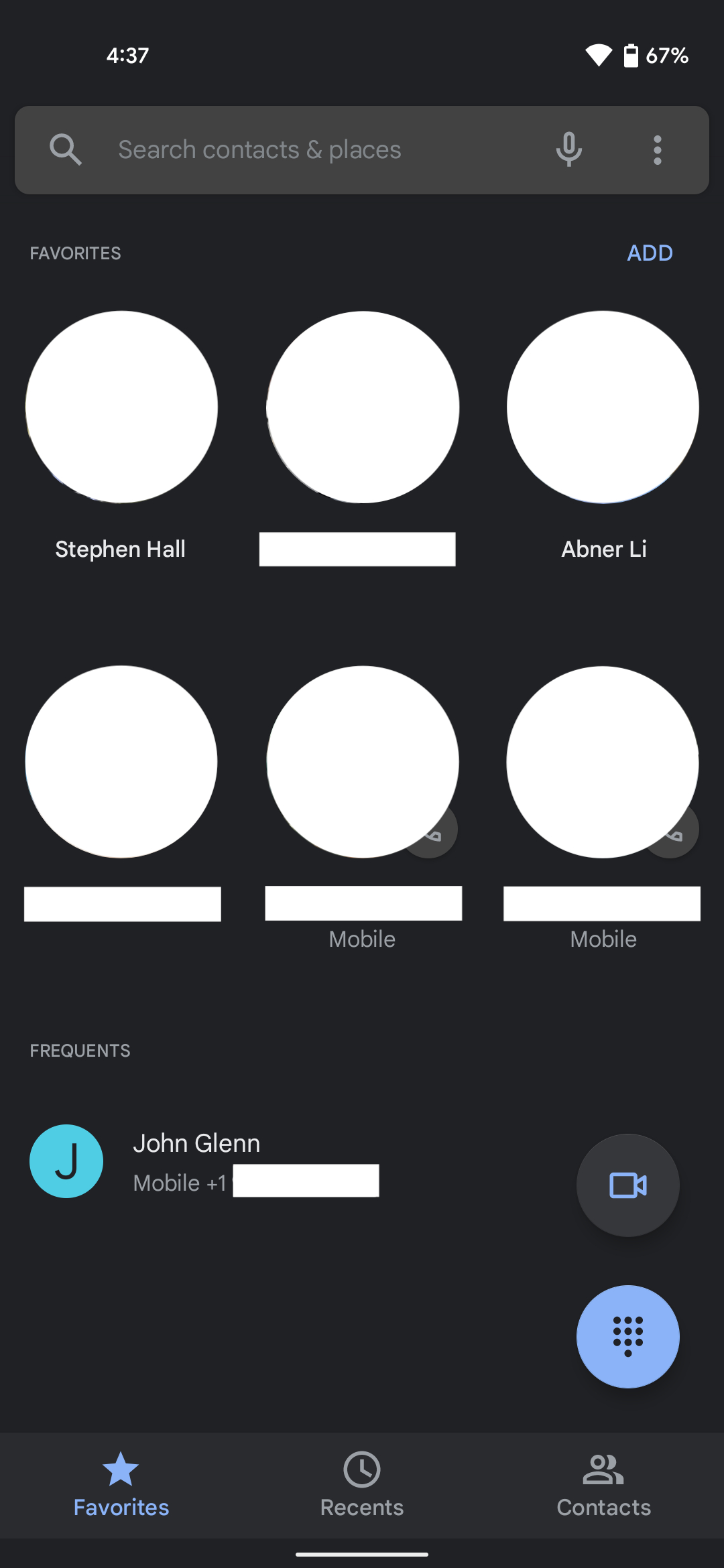This screenshot has height=1568, width=724.
Task: Call favorite contact Stephen Hall
Action: click(121, 407)
